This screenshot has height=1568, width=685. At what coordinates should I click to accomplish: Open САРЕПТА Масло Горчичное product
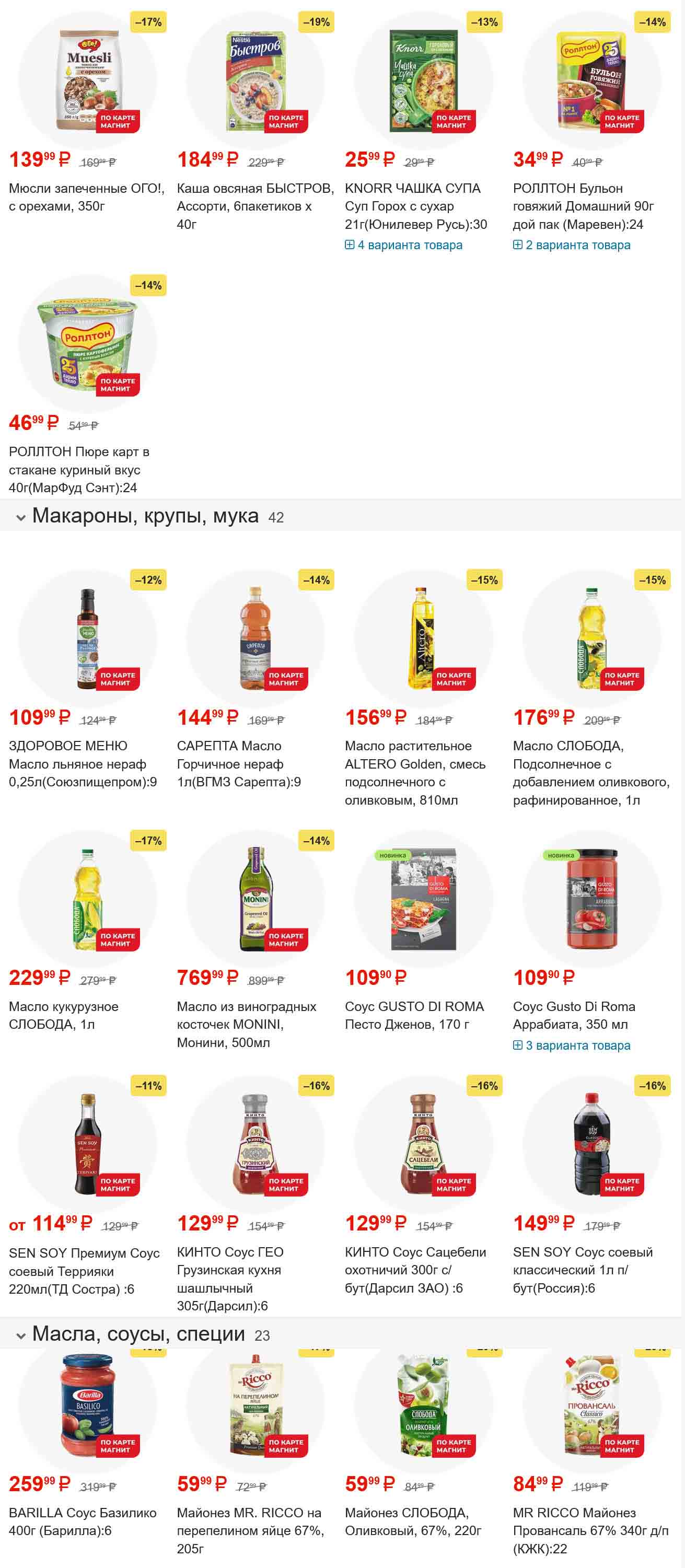(238, 763)
